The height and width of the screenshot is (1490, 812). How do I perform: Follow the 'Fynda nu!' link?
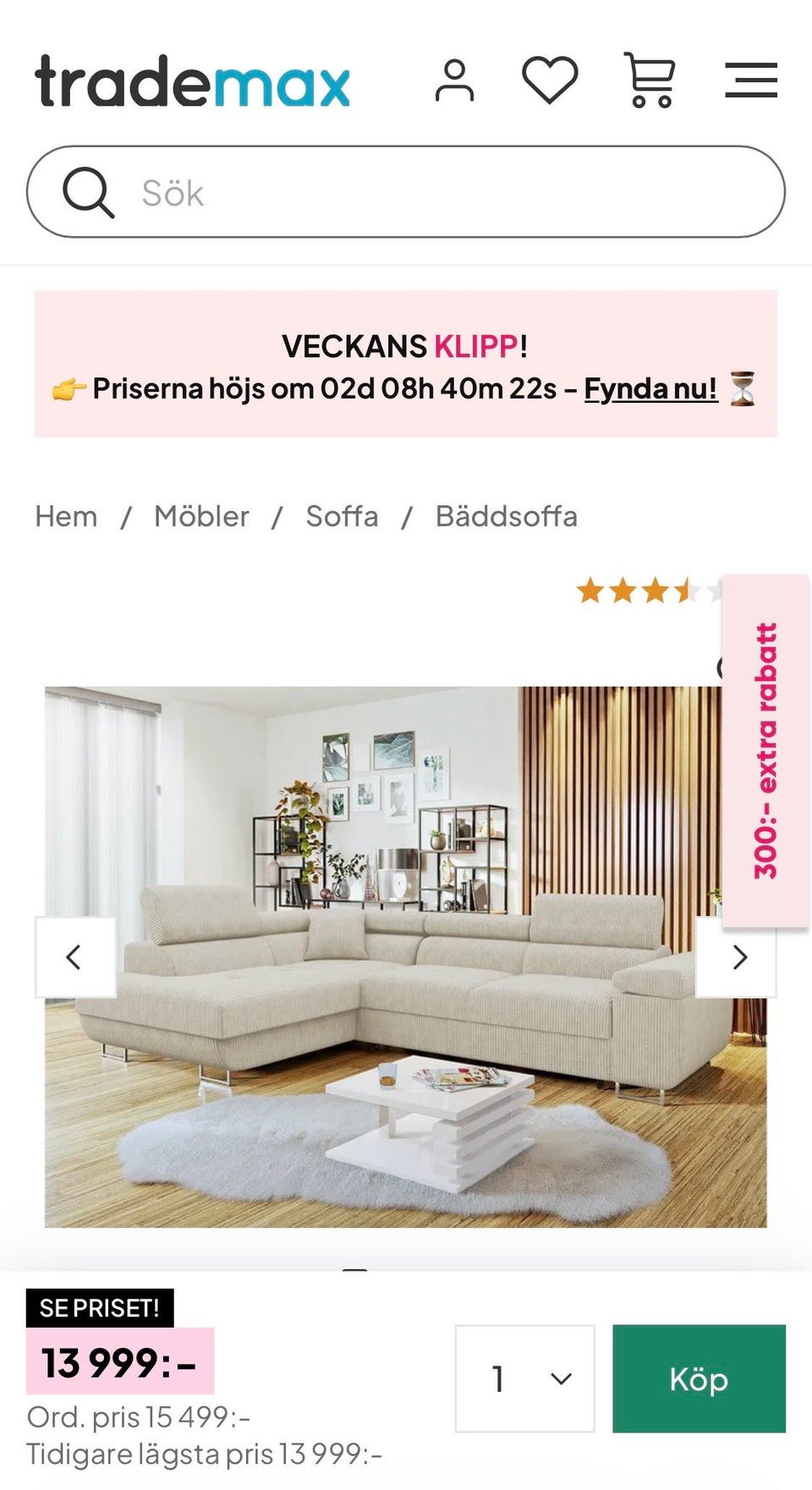(651, 389)
